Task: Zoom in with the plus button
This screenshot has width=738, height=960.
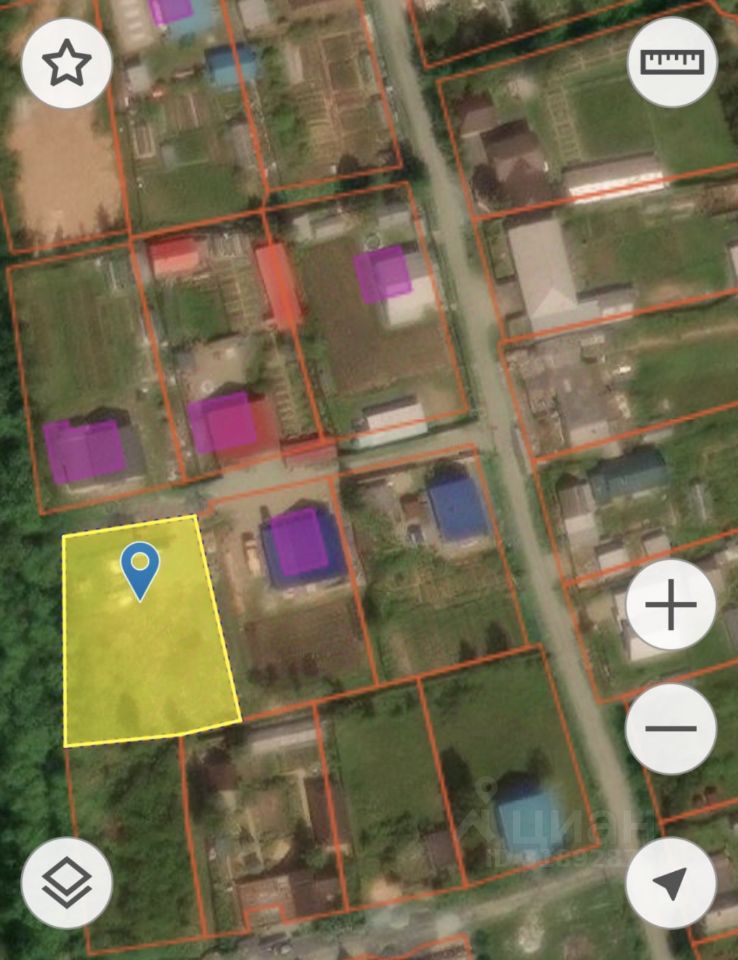Action: [x=671, y=605]
